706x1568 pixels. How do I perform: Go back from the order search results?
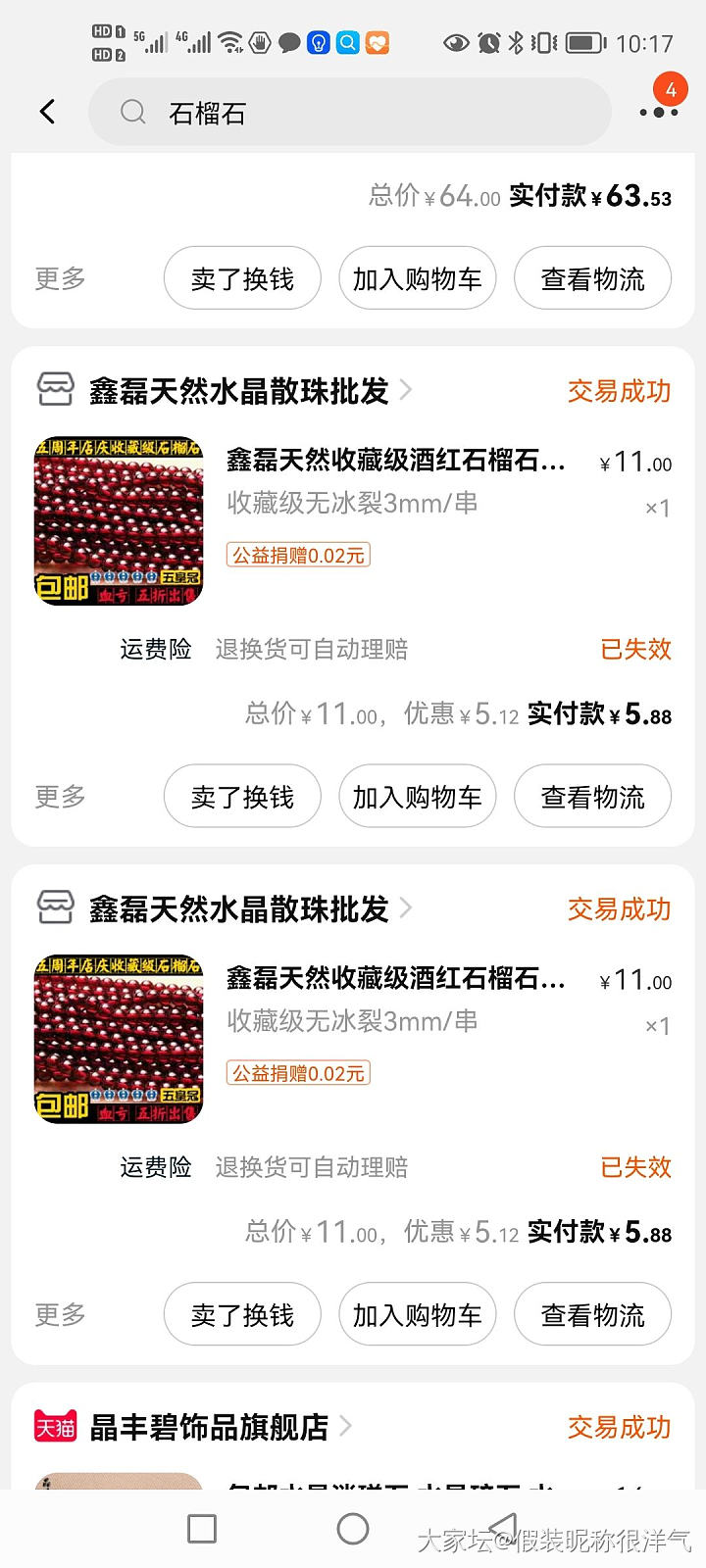coord(47,112)
